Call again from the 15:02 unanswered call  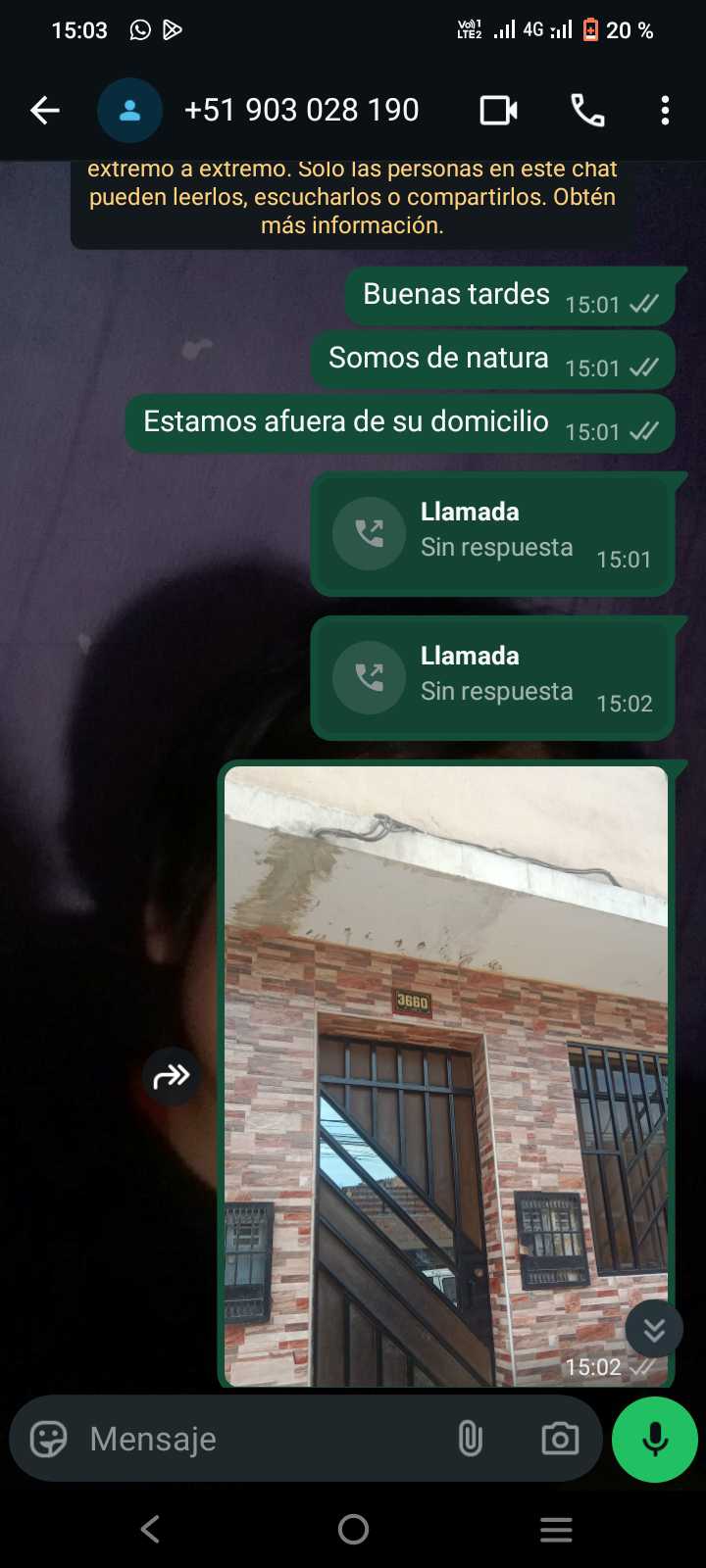pyautogui.click(x=370, y=677)
